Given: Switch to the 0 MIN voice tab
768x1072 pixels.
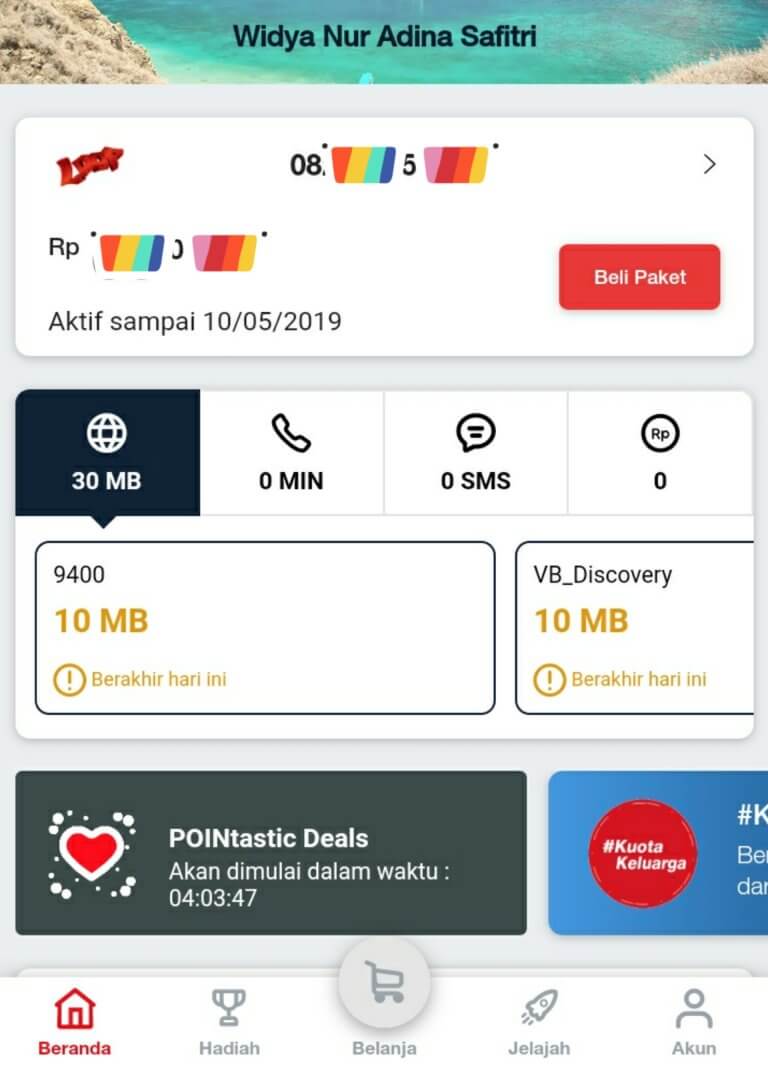Looking at the screenshot, I should [x=291, y=453].
